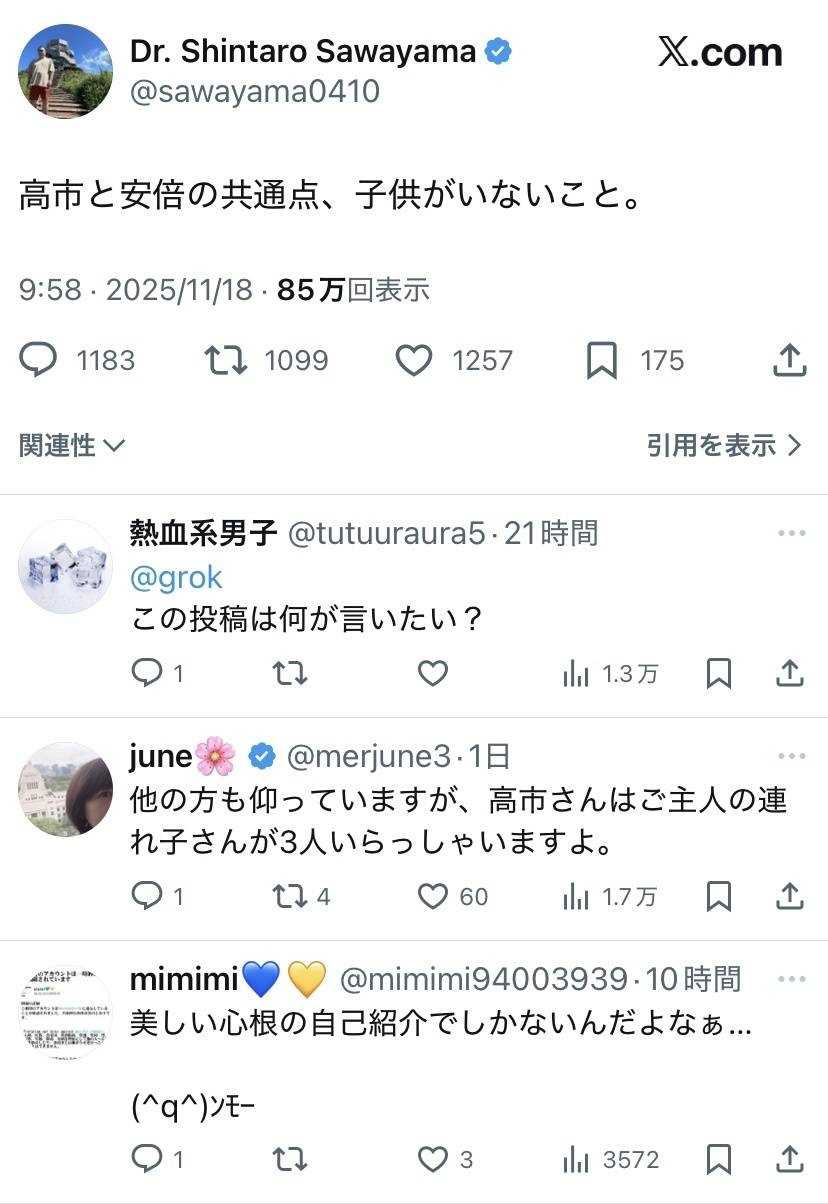Reply to Sawayama's main post
The image size is (828, 1204).
click(x=40, y=360)
